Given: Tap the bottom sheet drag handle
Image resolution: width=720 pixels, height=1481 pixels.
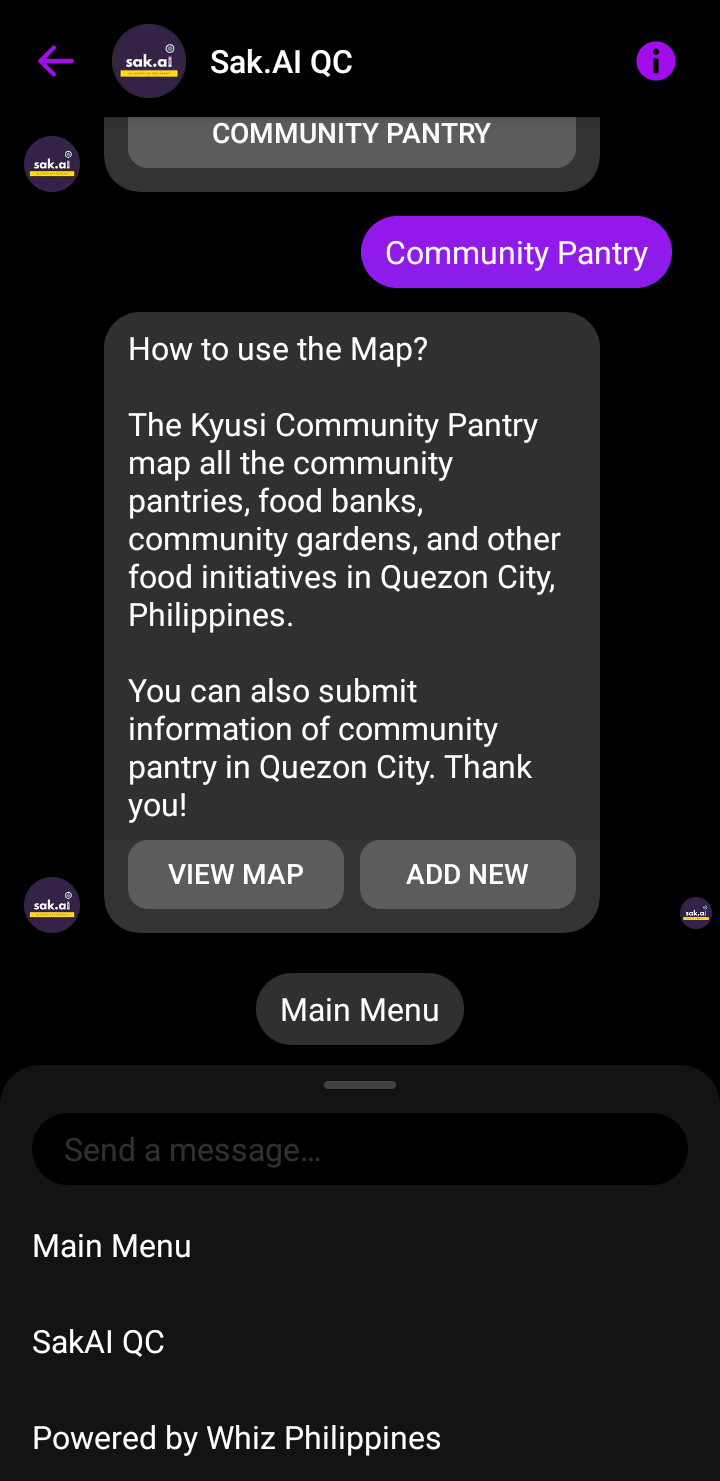Looking at the screenshot, I should pos(360,1085).
